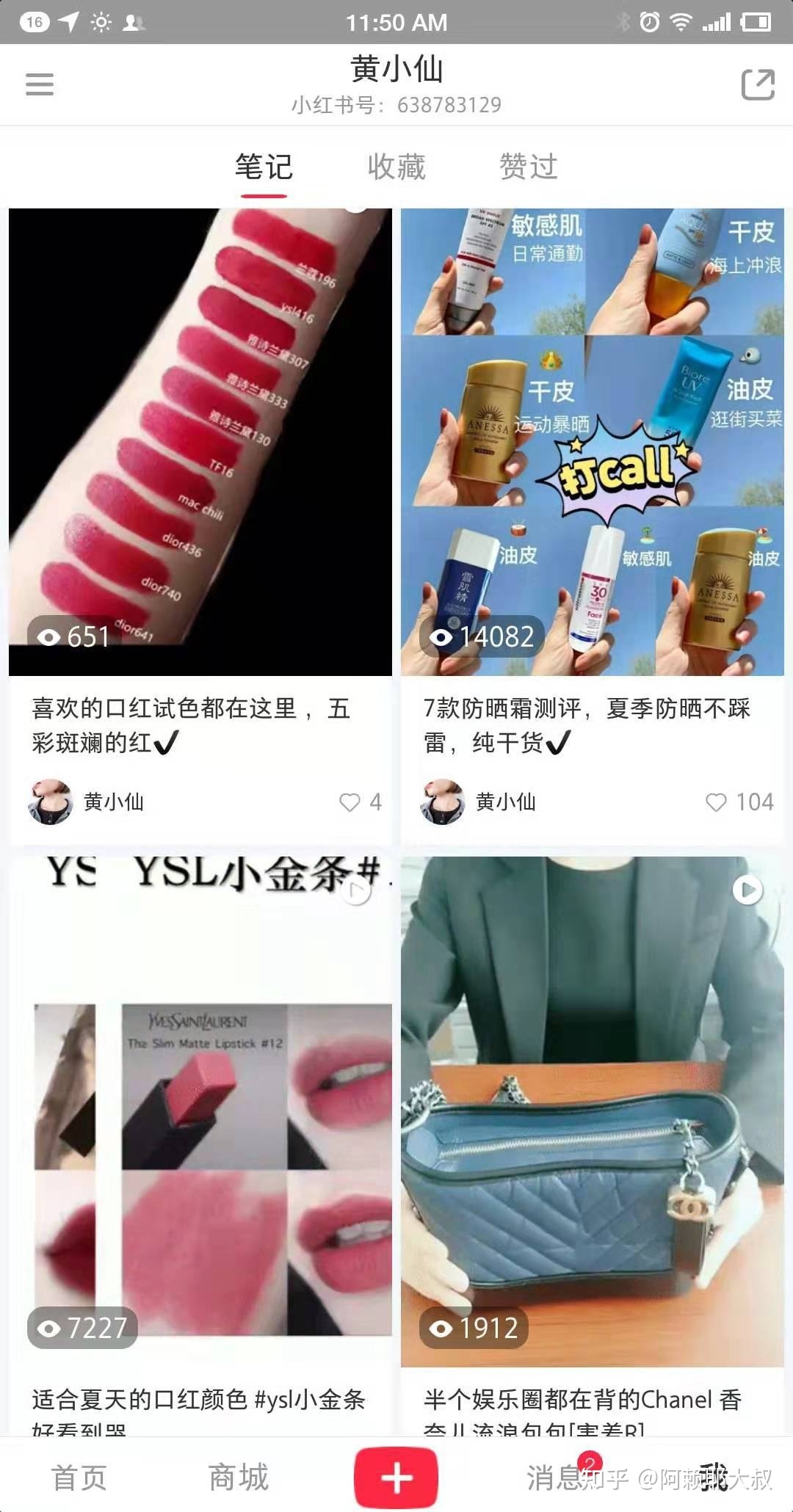View the 7款防晒霜测评 note thumbnail
This screenshot has height=1512, width=793.
click(x=592, y=440)
